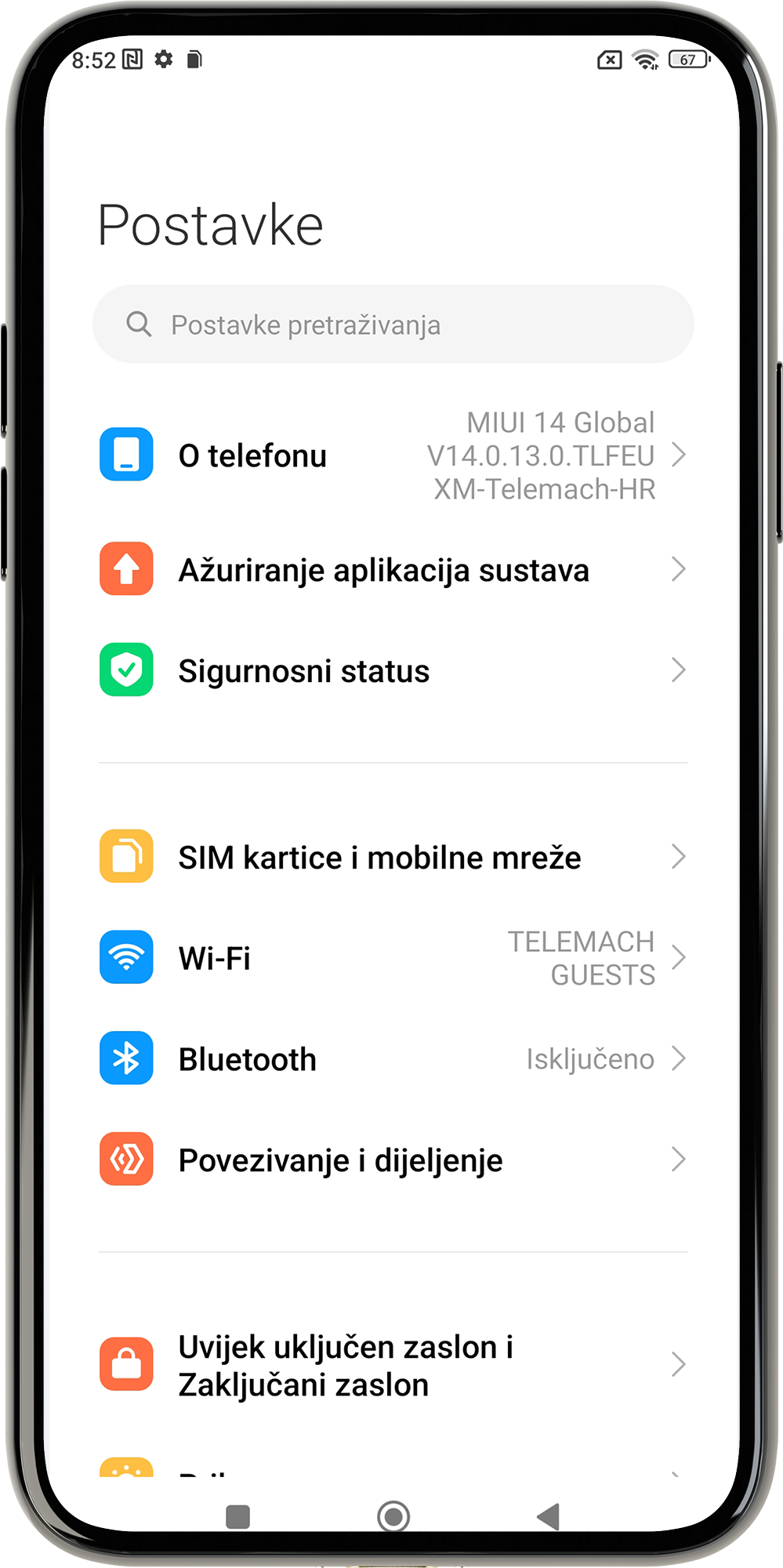Open O telefonu settings
This screenshot has width=783, height=1568.
click(x=392, y=456)
